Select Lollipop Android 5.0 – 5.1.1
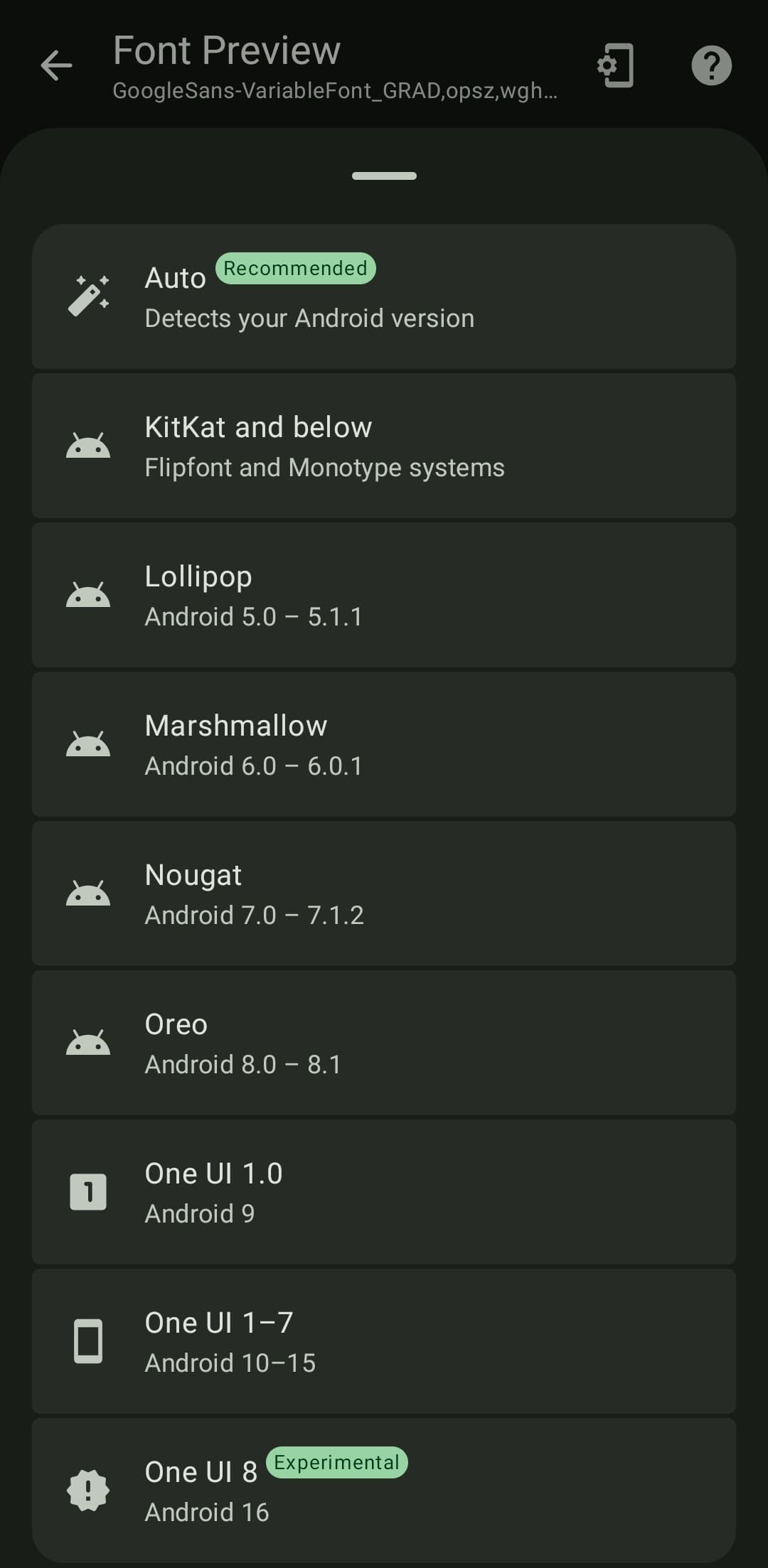 pyautogui.click(x=384, y=595)
